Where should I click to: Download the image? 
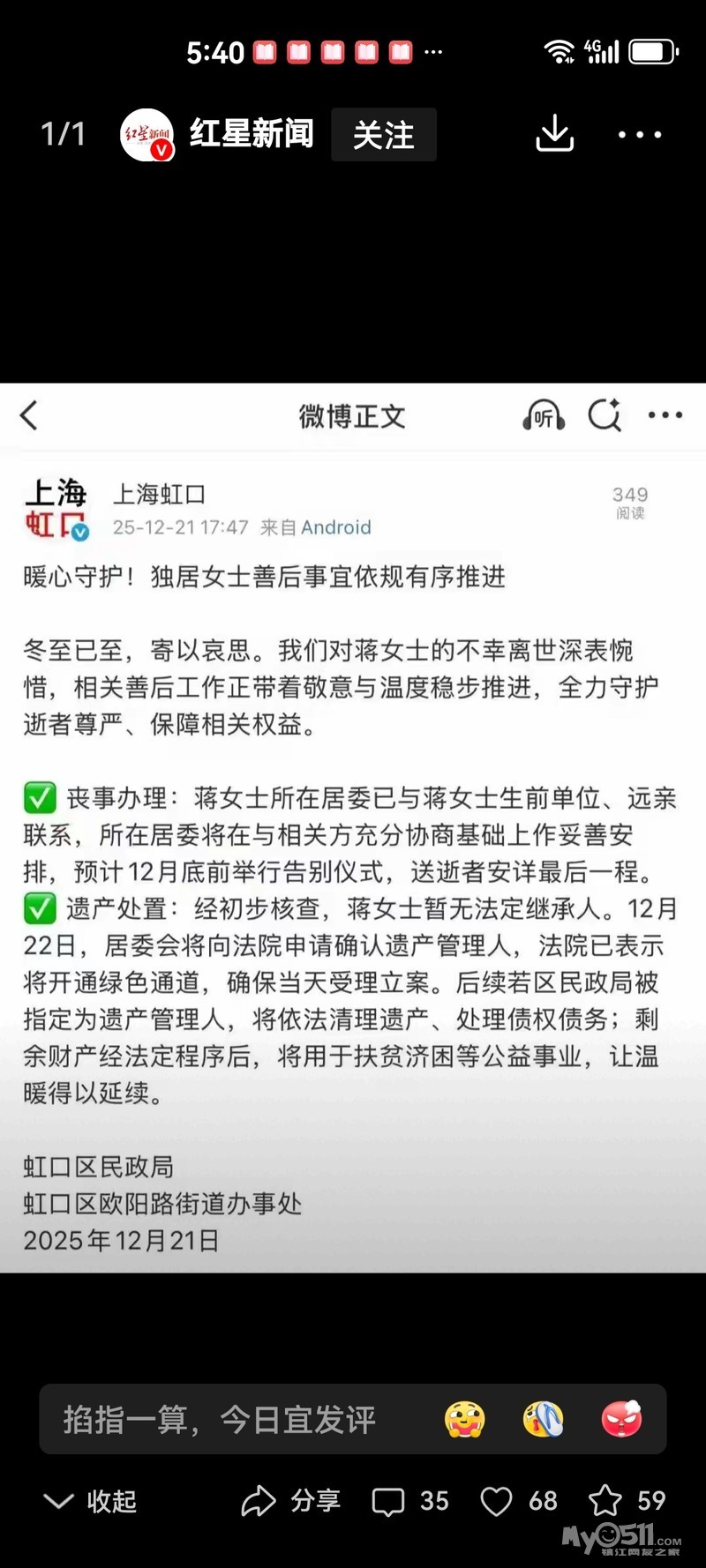554,134
